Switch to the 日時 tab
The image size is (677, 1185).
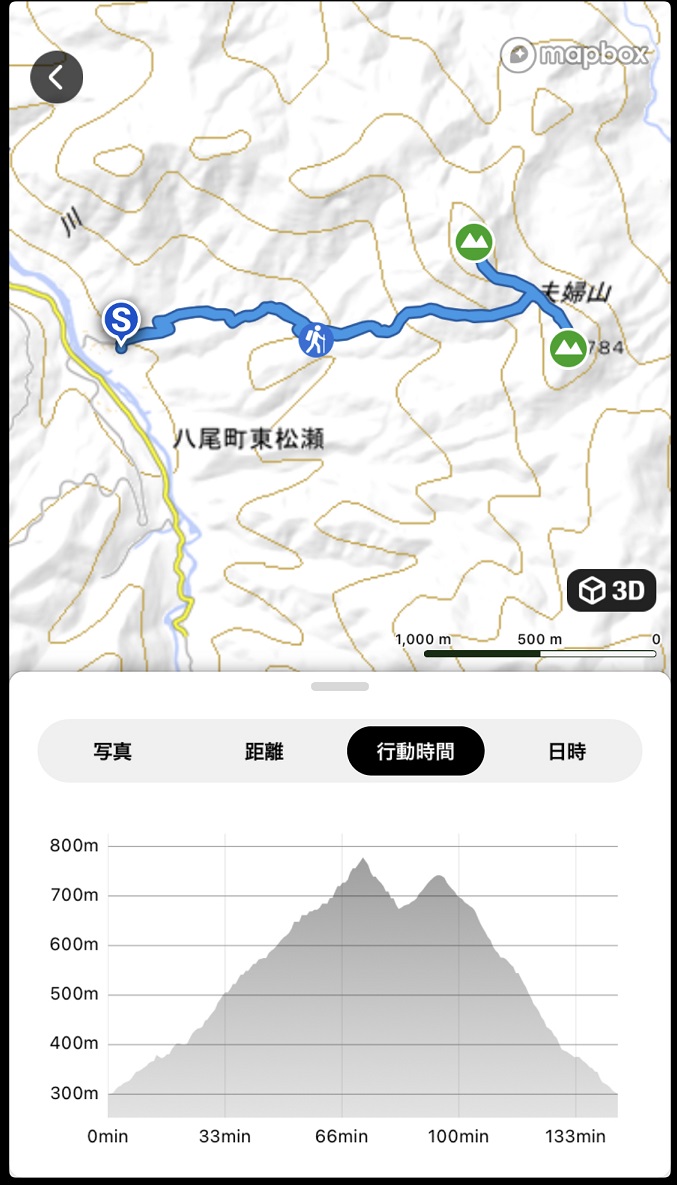(x=567, y=751)
